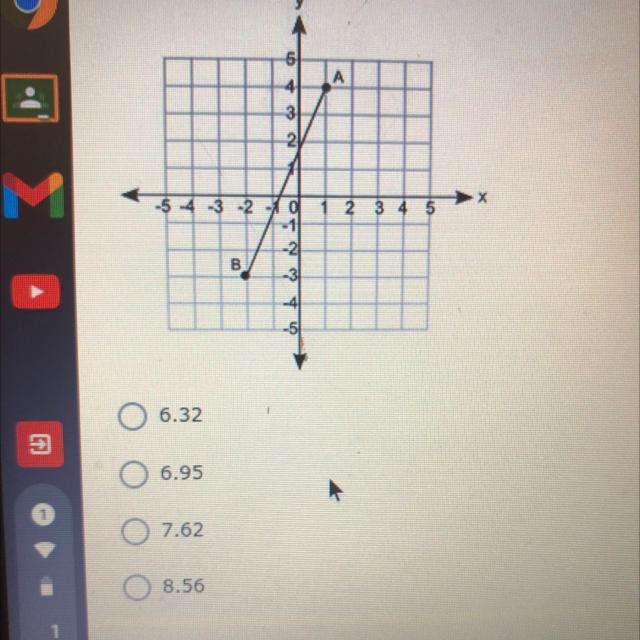Viewport: 640px width, 640px height.
Task: Open YouTube from the shelf
Action: click(x=35, y=292)
